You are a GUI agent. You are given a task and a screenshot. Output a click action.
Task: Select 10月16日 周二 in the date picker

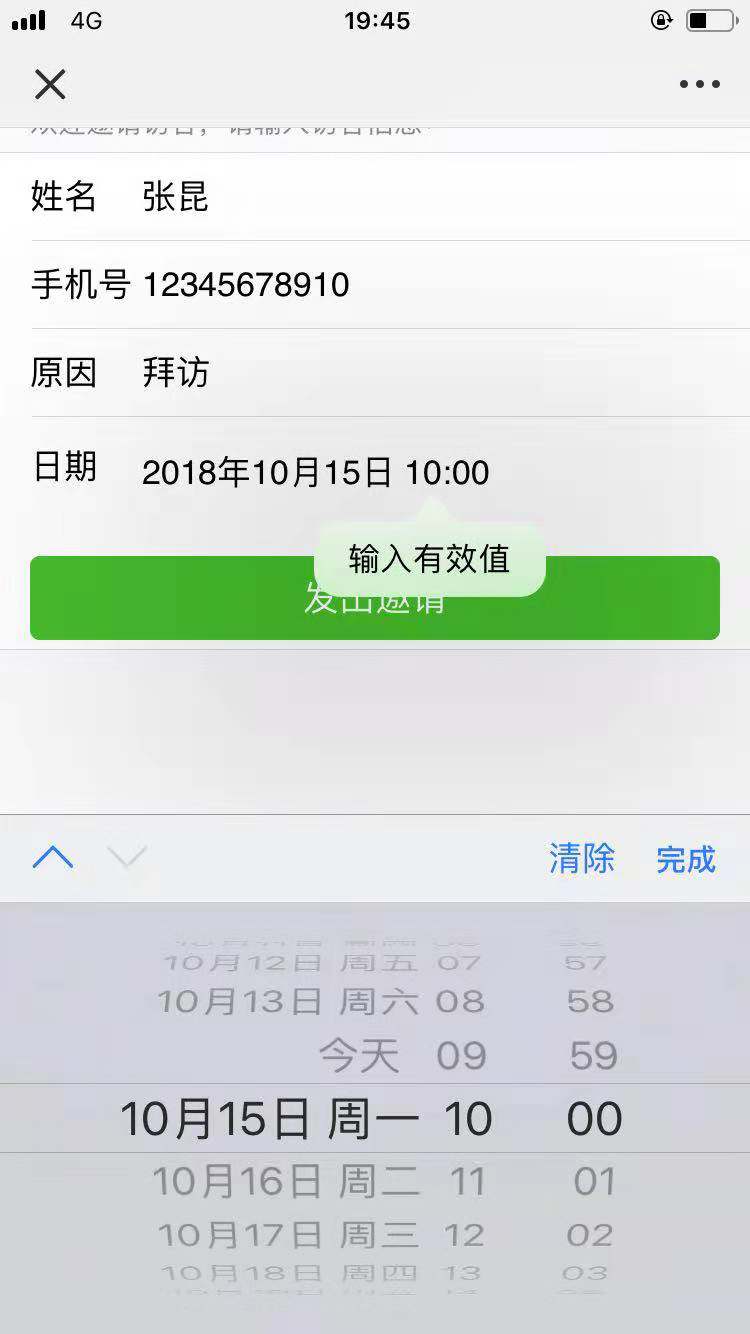pyautogui.click(x=285, y=1182)
